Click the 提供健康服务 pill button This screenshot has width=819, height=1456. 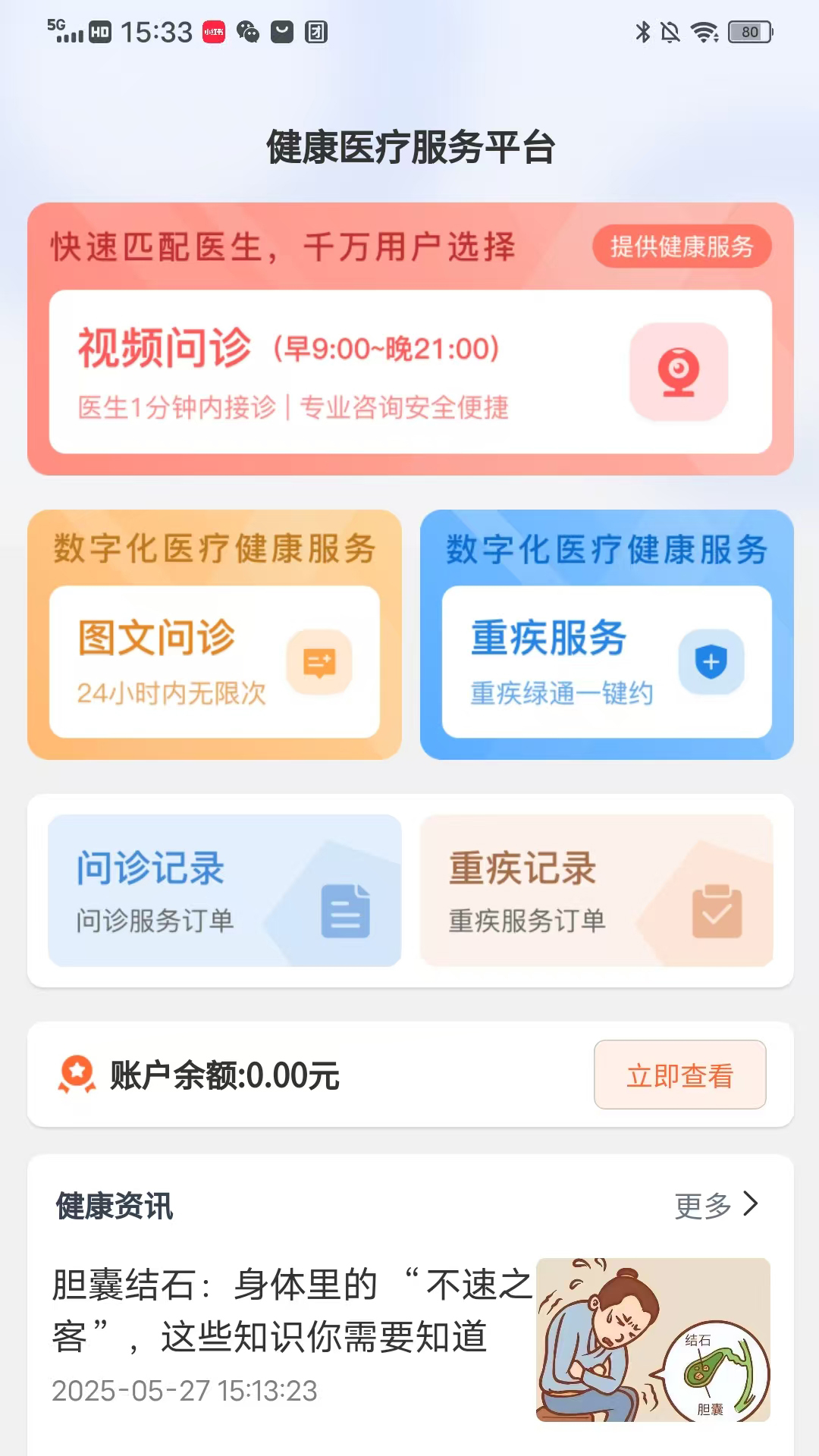(682, 246)
